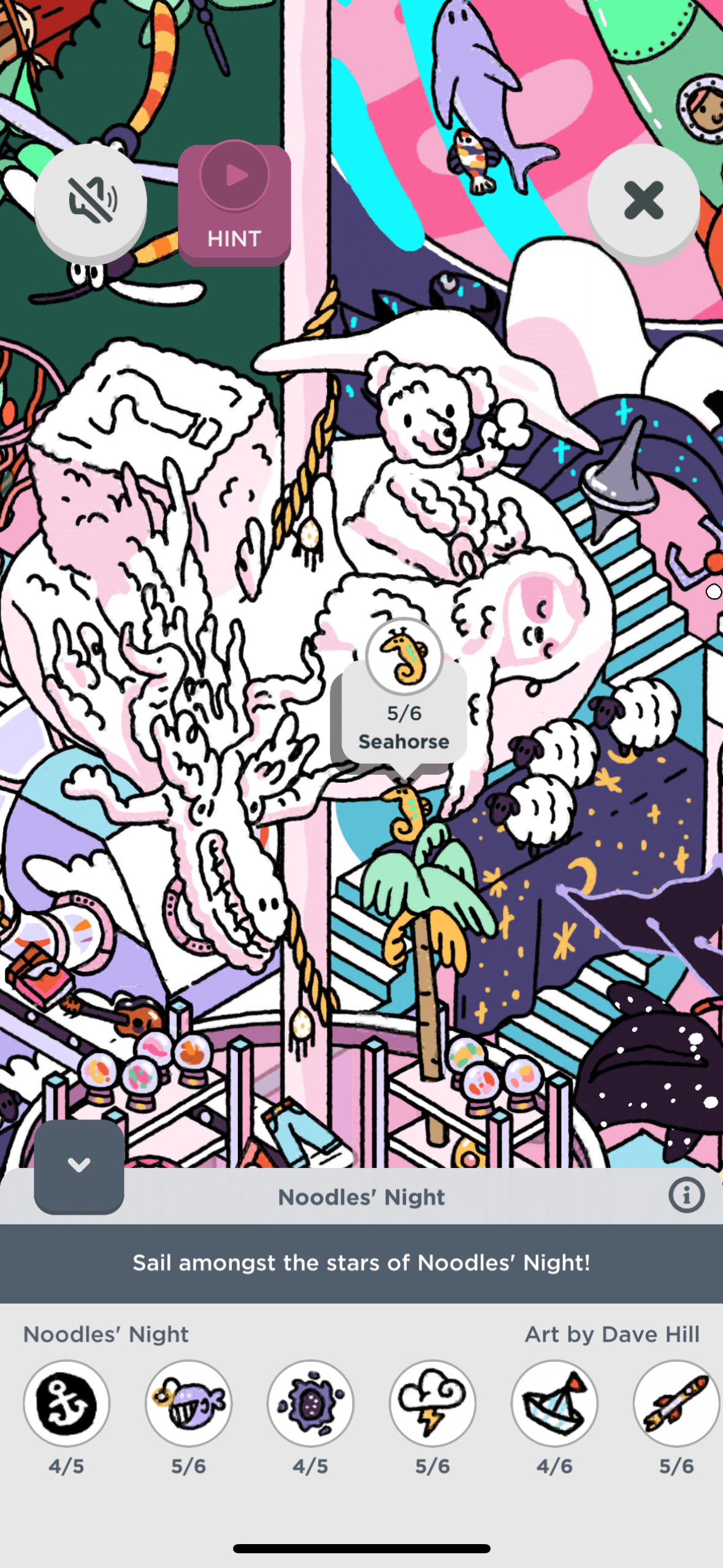Select the paper boat item
The height and width of the screenshot is (1568, 723).
point(554,1403)
